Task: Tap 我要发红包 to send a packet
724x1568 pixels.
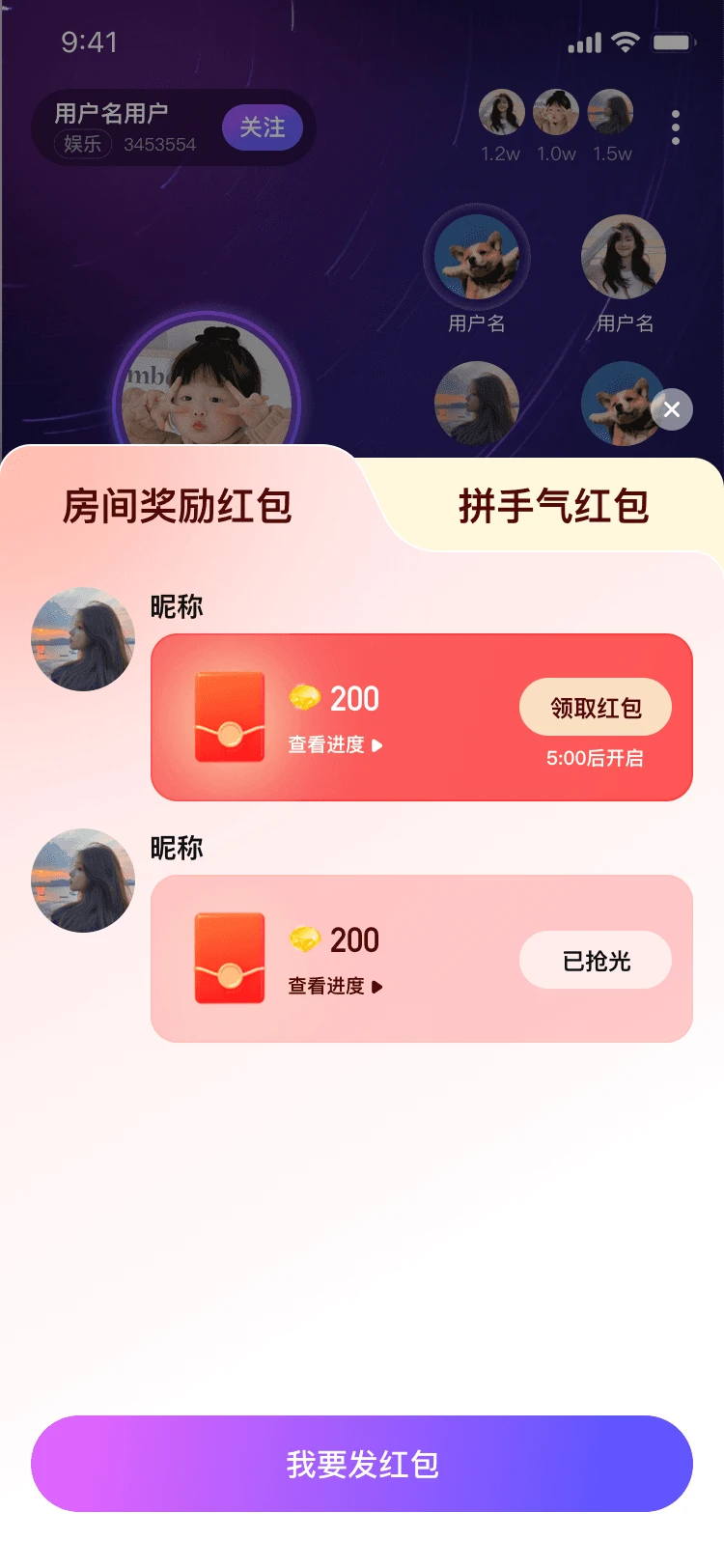Action: coord(362,1464)
